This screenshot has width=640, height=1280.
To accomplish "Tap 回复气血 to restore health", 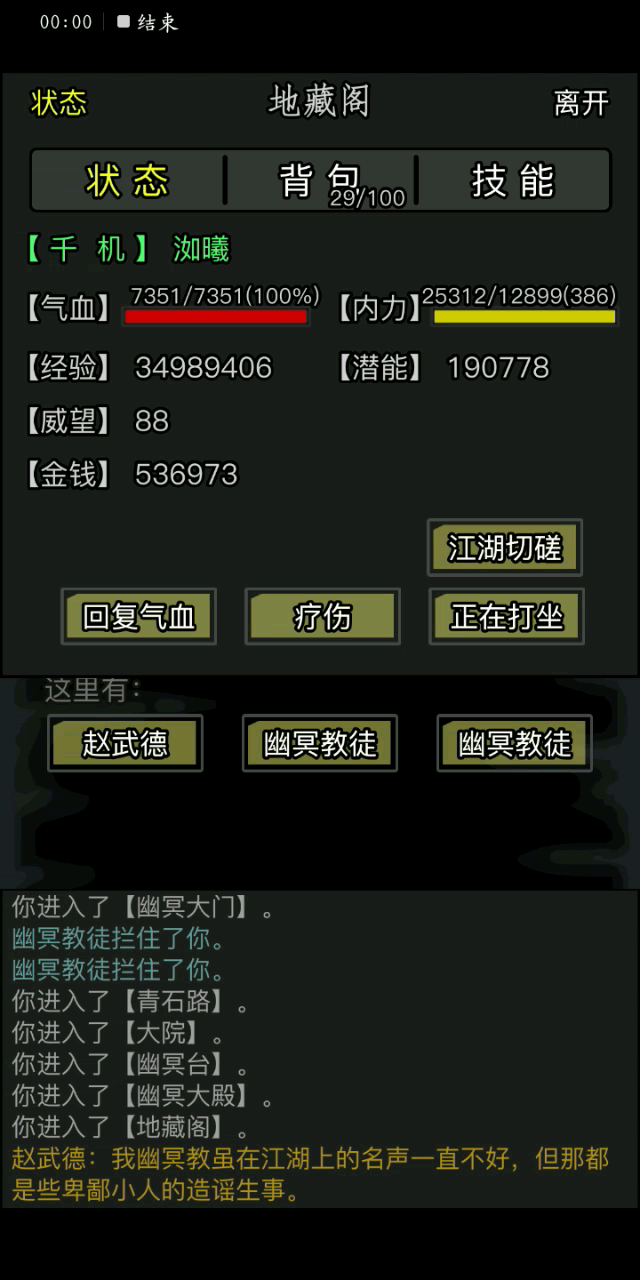I will [139, 617].
